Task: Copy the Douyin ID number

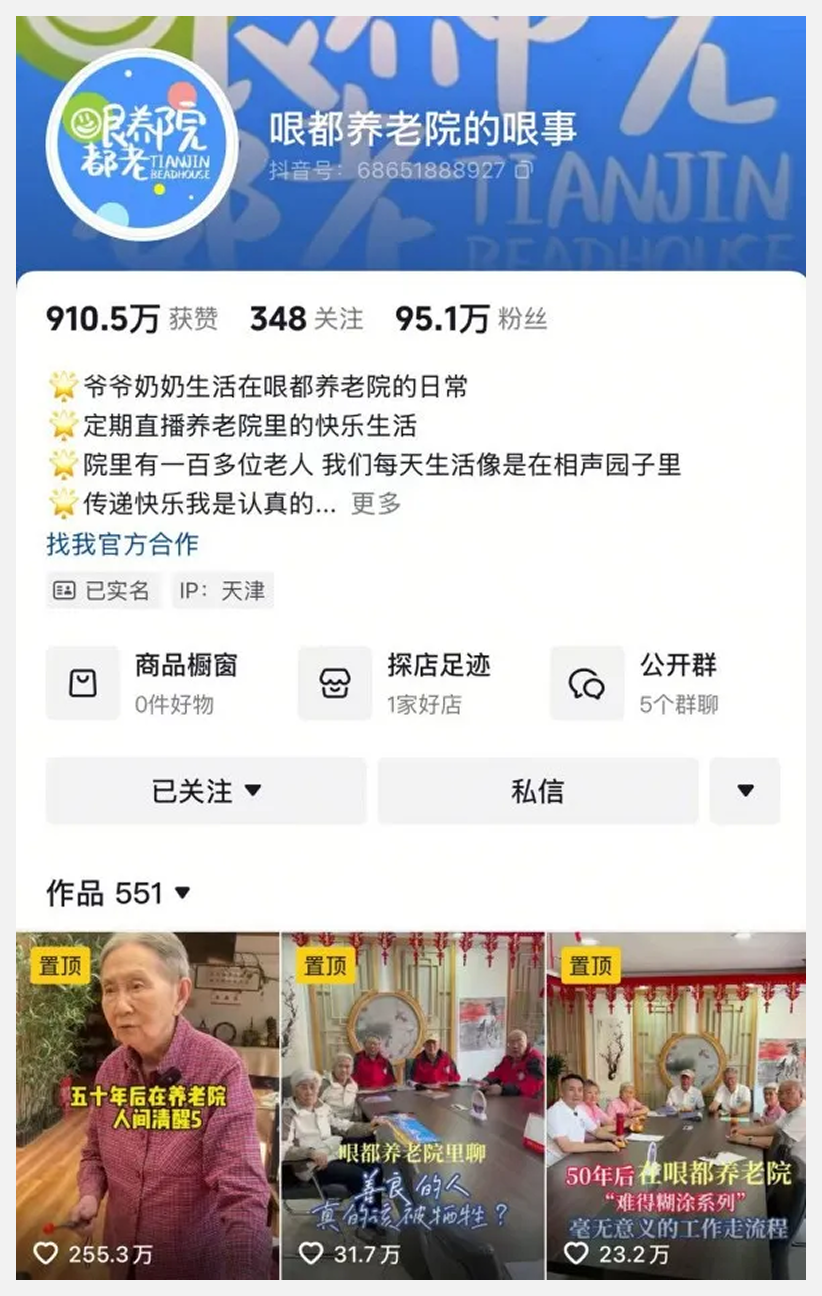Action: (x=523, y=170)
